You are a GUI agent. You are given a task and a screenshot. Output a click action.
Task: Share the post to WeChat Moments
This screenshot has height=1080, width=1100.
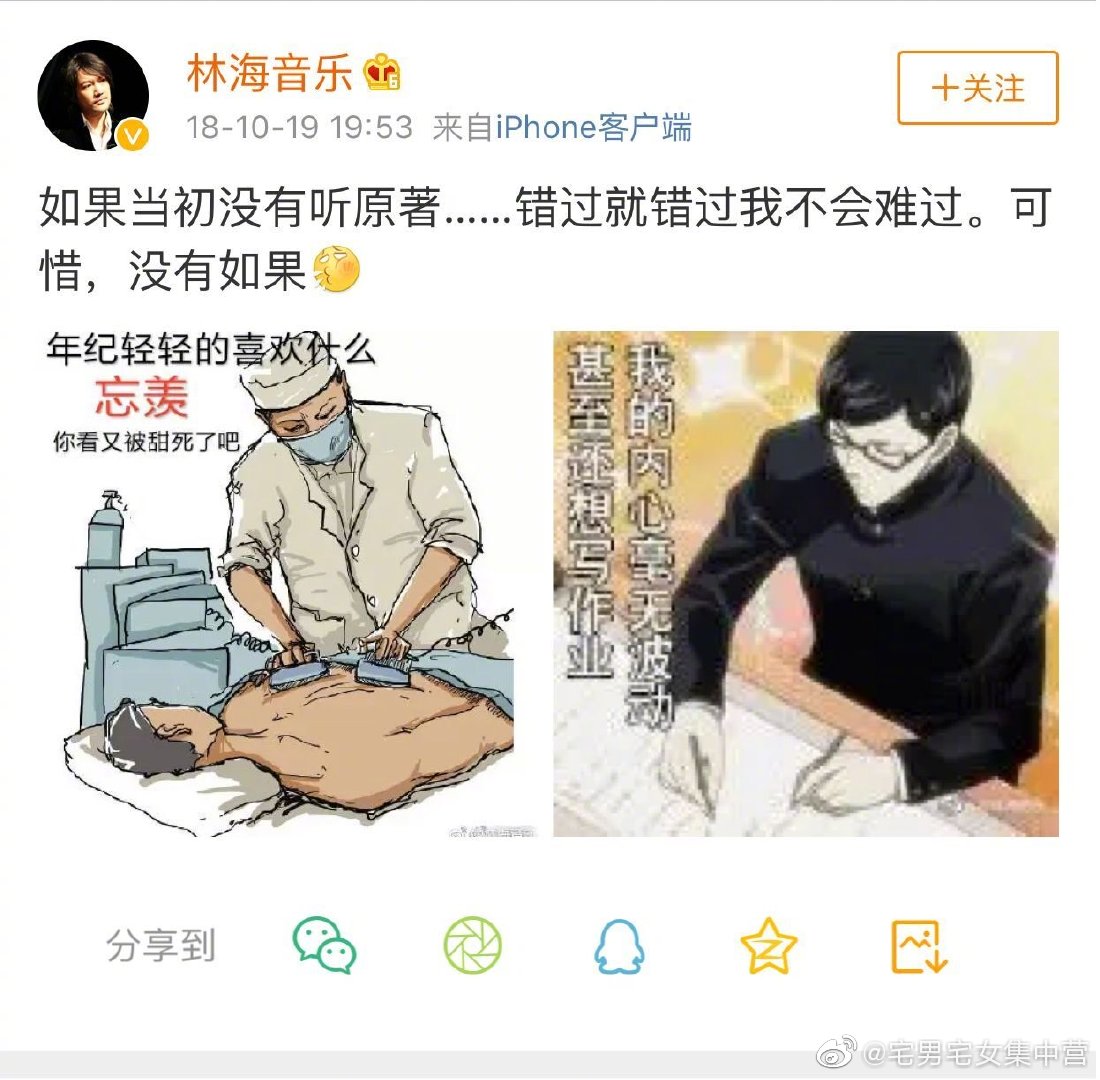click(473, 946)
